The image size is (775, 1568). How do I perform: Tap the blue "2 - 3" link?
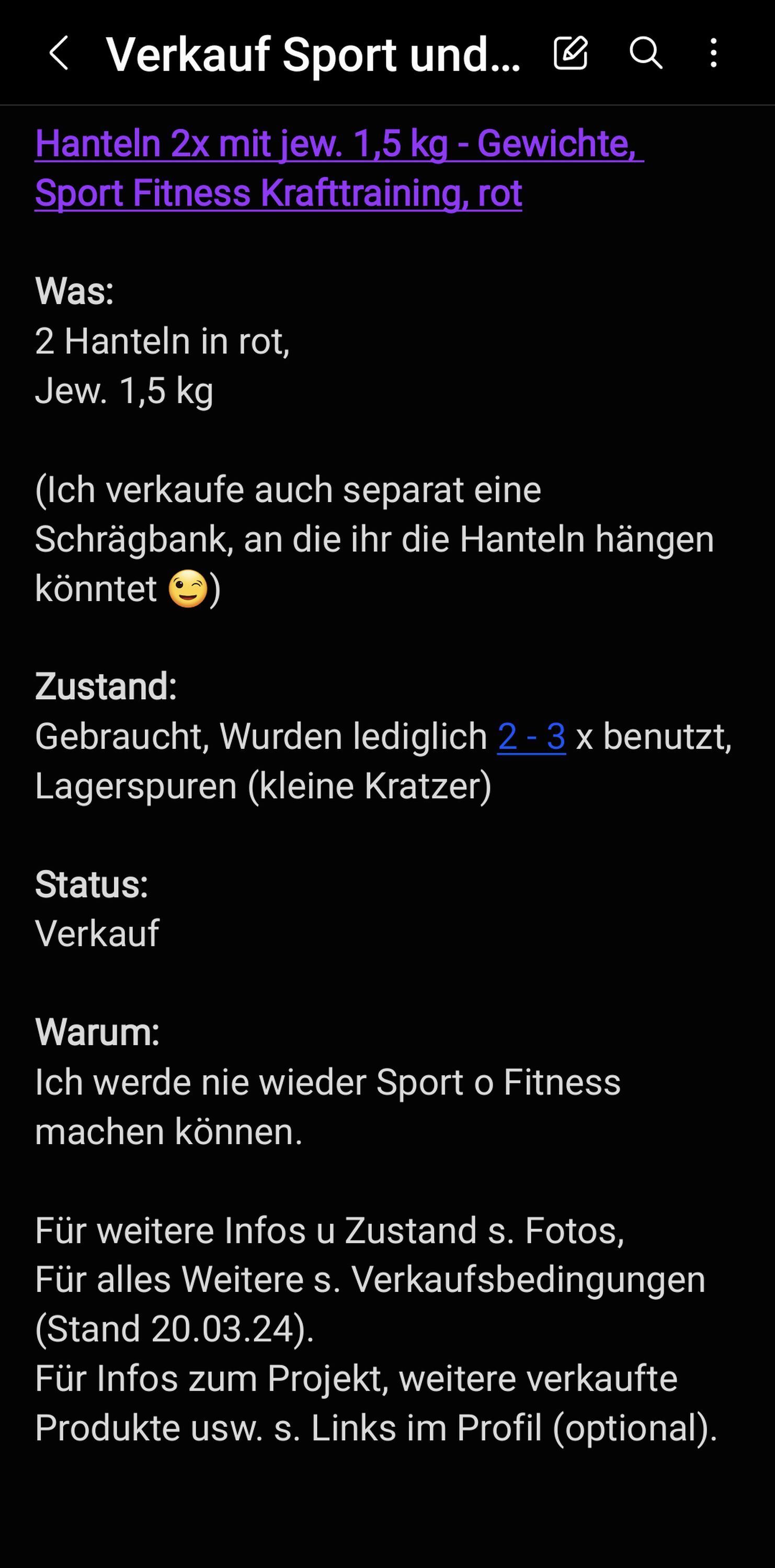pos(531,736)
